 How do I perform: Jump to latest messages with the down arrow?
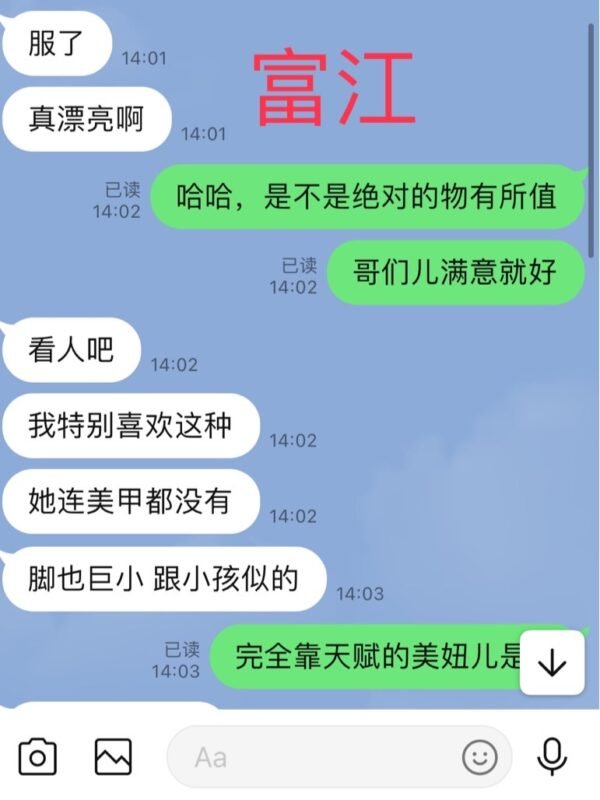pyautogui.click(x=552, y=664)
